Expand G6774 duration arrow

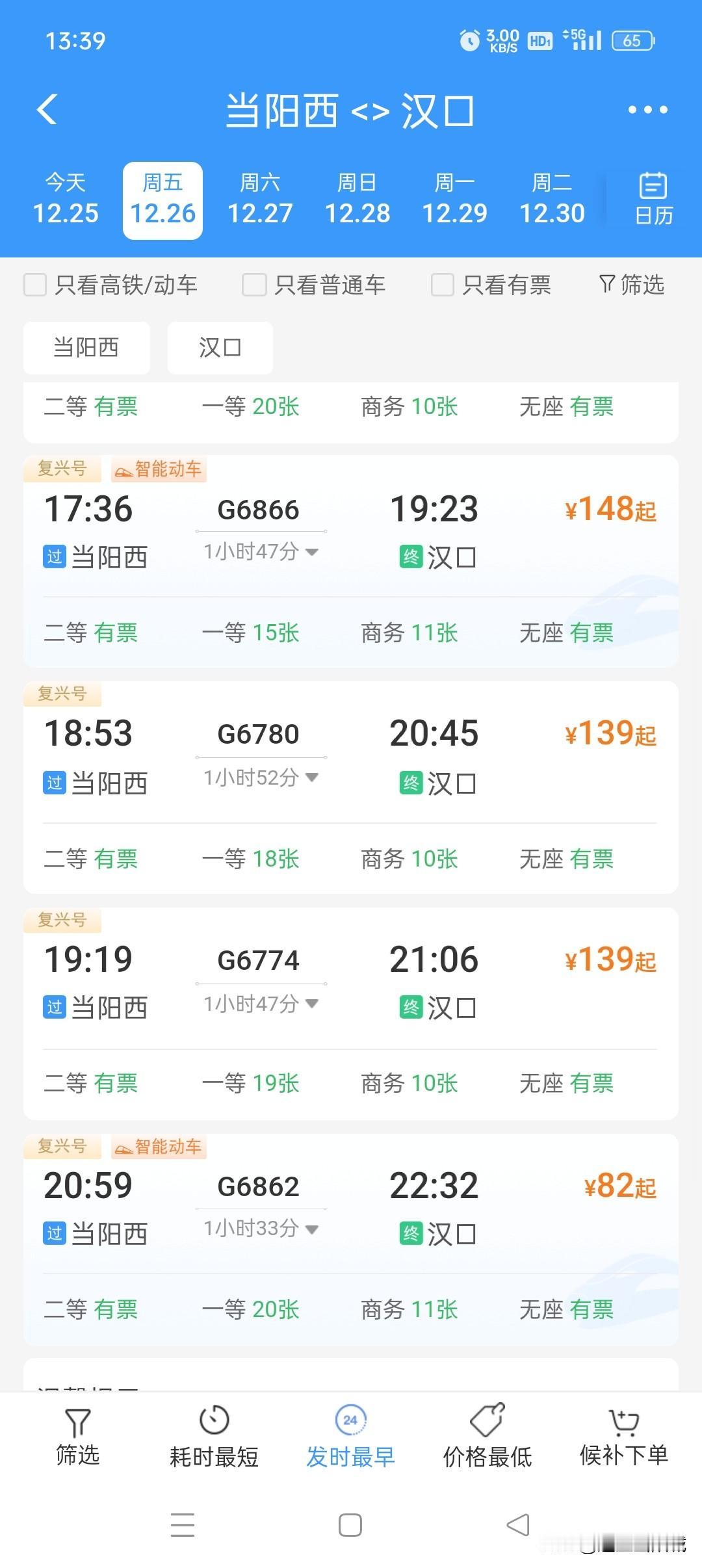(311, 1004)
